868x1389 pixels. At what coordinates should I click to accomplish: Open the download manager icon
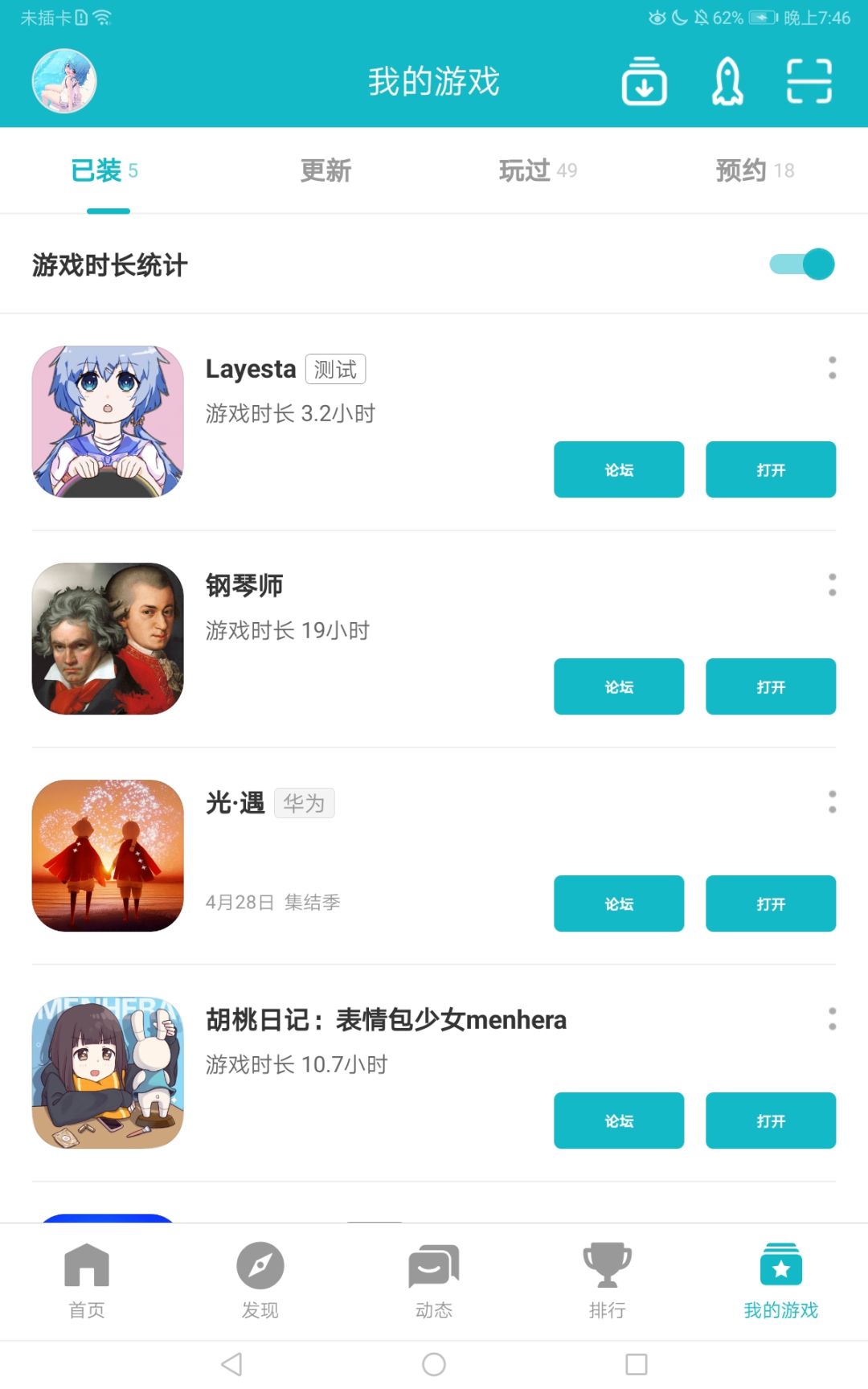(x=645, y=81)
